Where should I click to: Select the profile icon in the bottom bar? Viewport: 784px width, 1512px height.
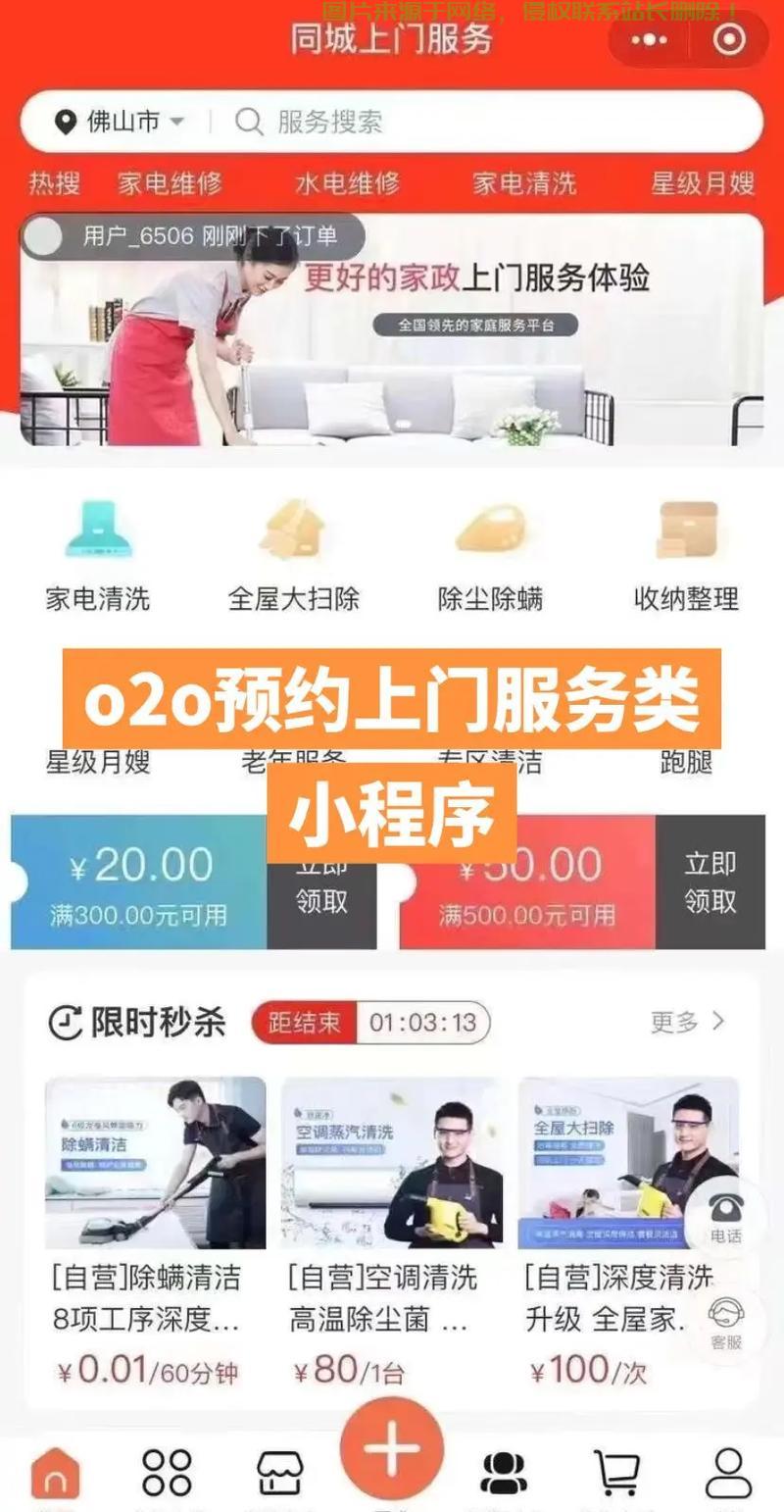click(x=727, y=1468)
